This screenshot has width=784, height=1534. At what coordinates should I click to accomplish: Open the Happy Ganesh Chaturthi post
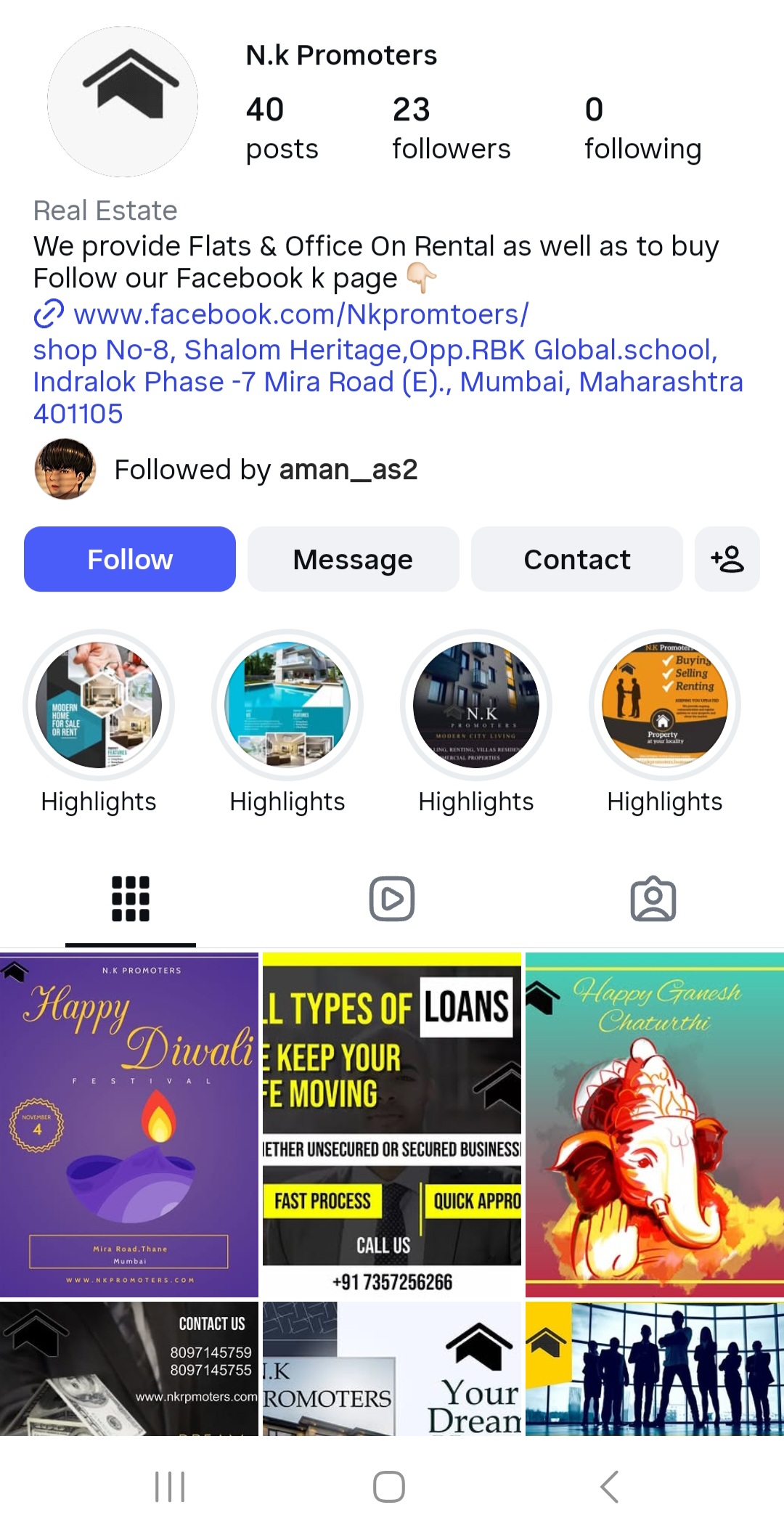tap(654, 1124)
